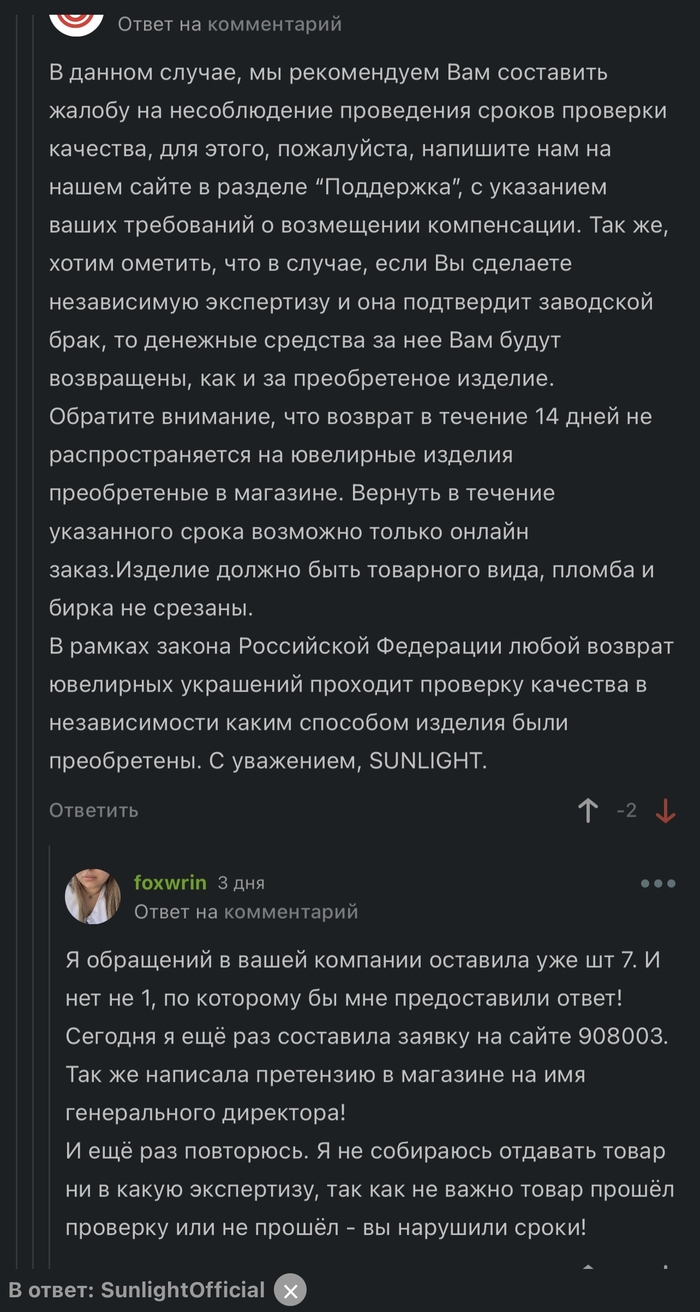700x1312 pixels.
Task: Open foxwrin's profile via username
Action: [x=170, y=882]
